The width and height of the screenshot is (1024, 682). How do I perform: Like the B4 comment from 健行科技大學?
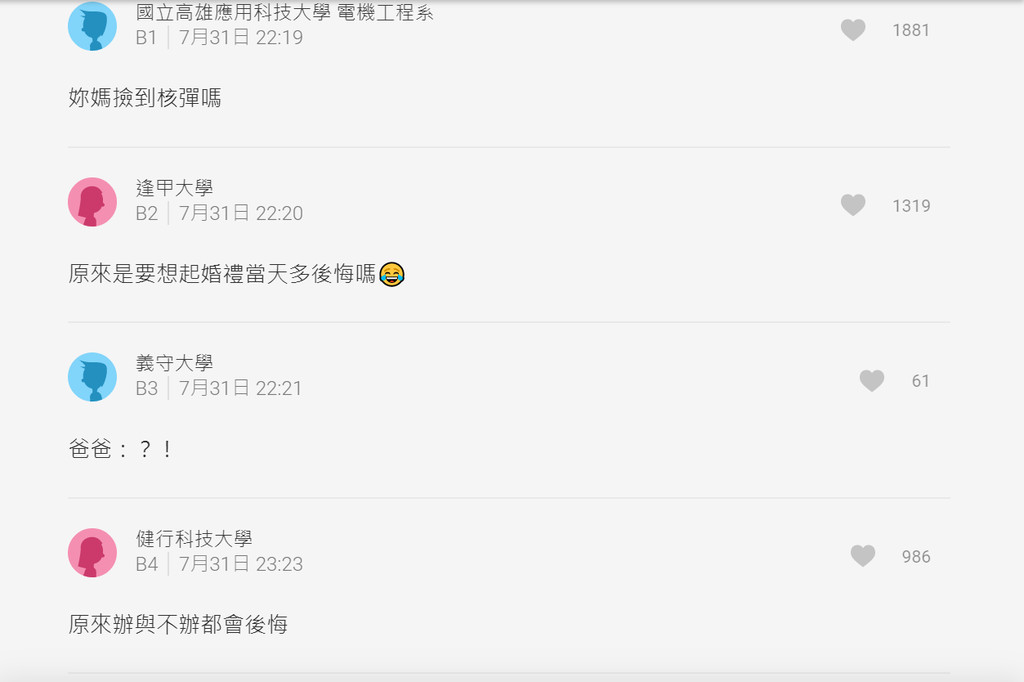pyautogui.click(x=863, y=556)
